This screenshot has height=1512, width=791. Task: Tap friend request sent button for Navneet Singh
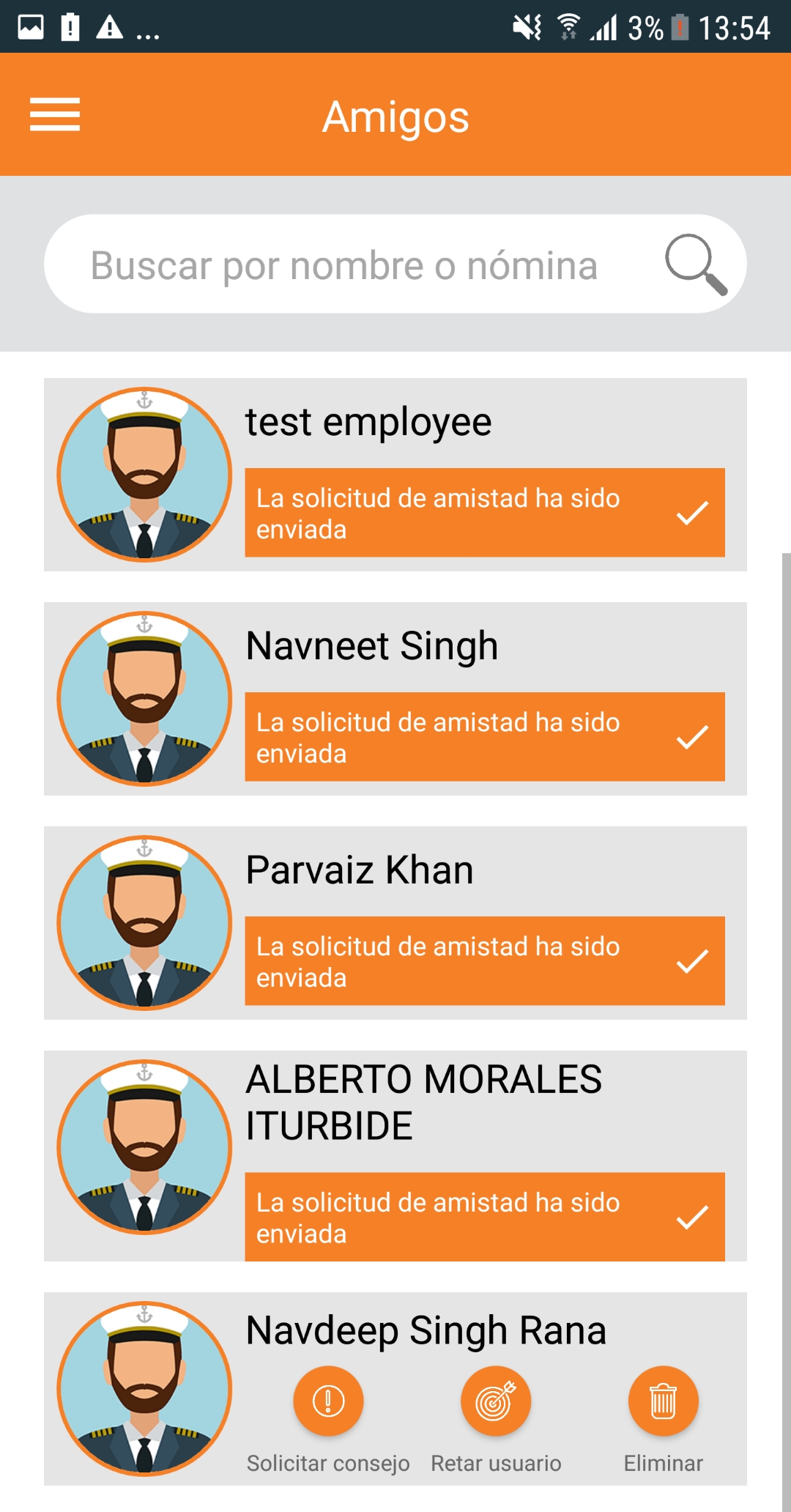pyautogui.click(x=484, y=737)
